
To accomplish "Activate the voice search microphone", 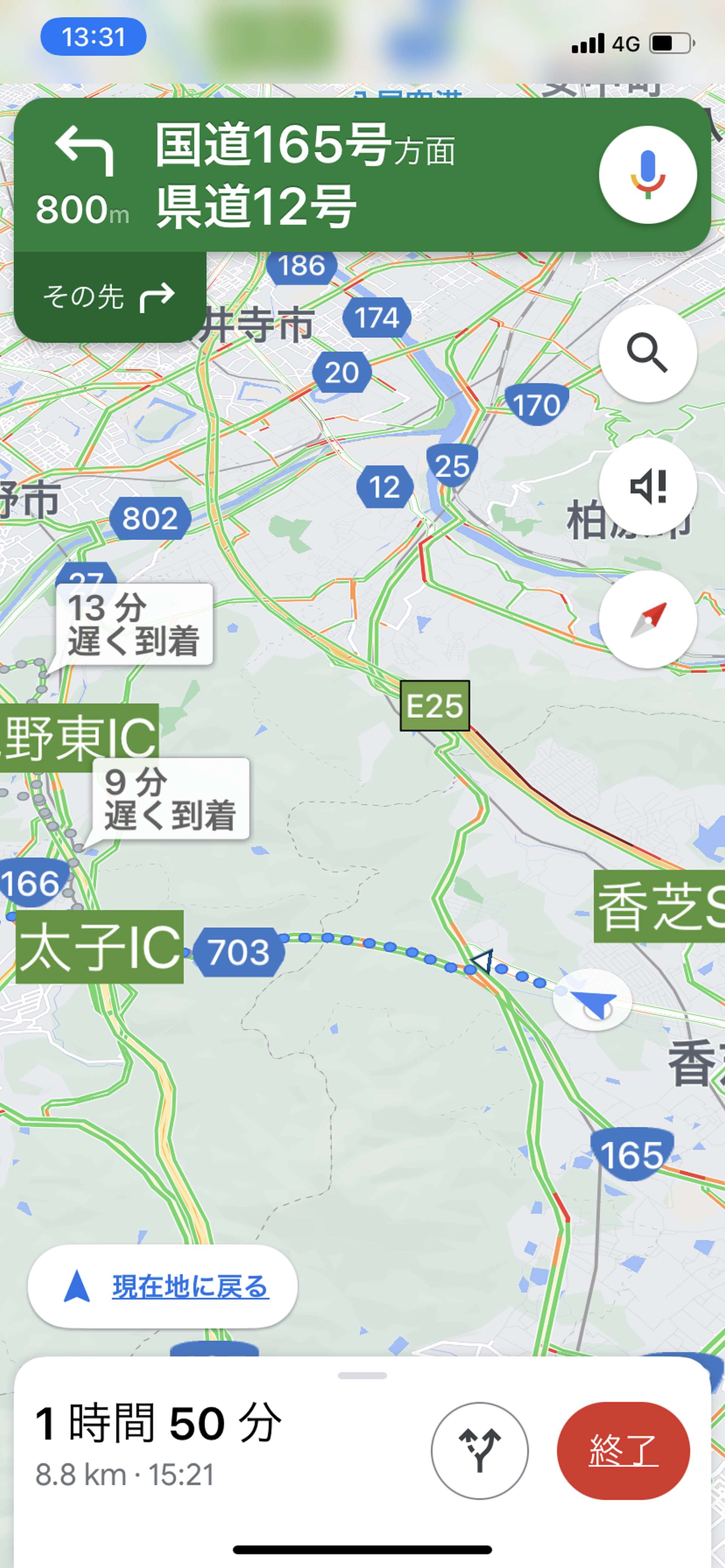I will coord(648,175).
